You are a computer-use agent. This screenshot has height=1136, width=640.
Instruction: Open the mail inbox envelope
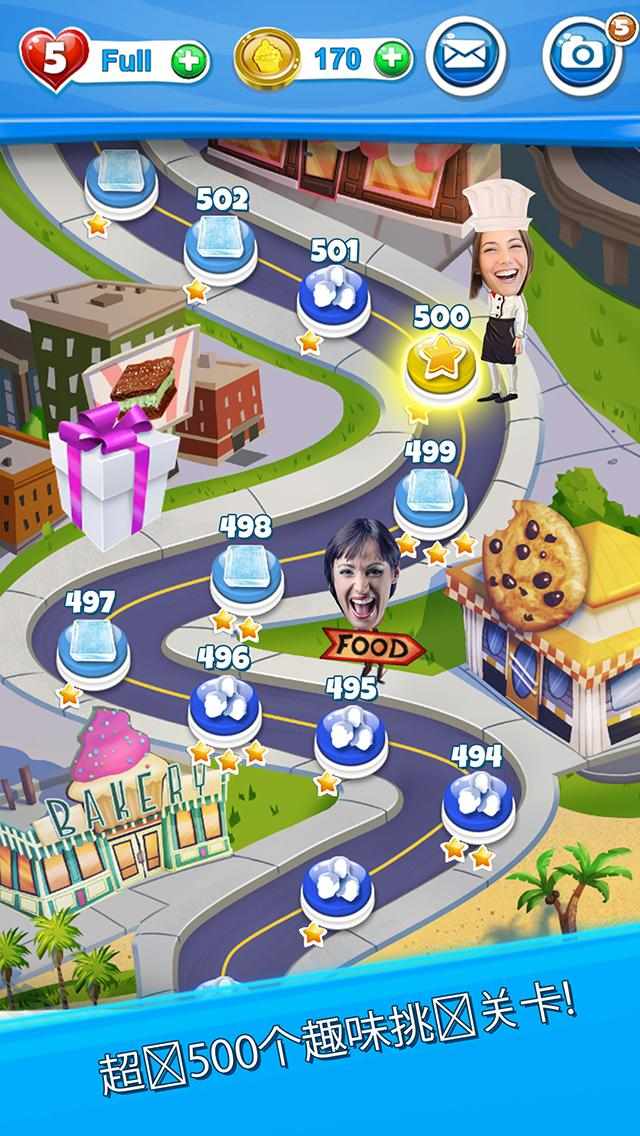(x=465, y=56)
